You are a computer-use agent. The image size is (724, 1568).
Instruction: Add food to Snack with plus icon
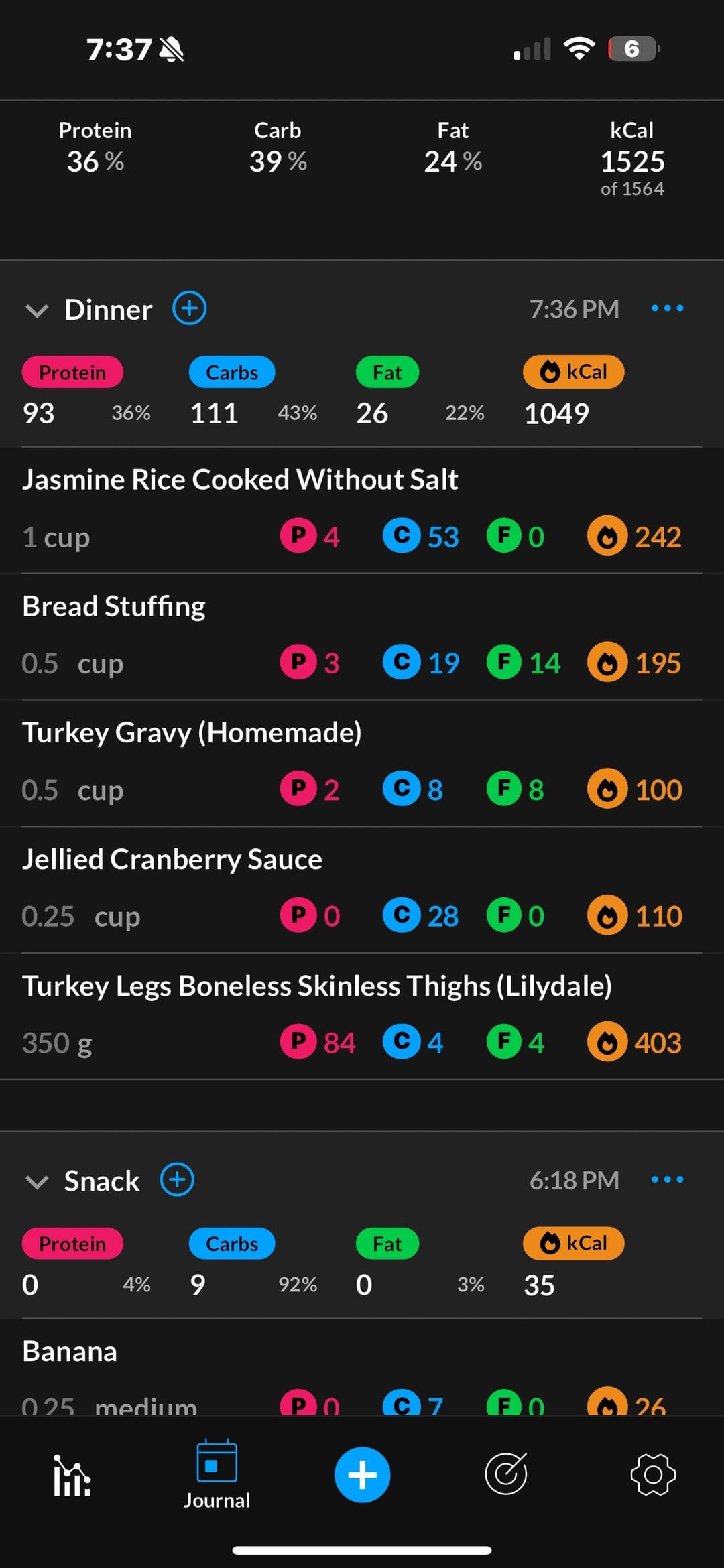177,1180
